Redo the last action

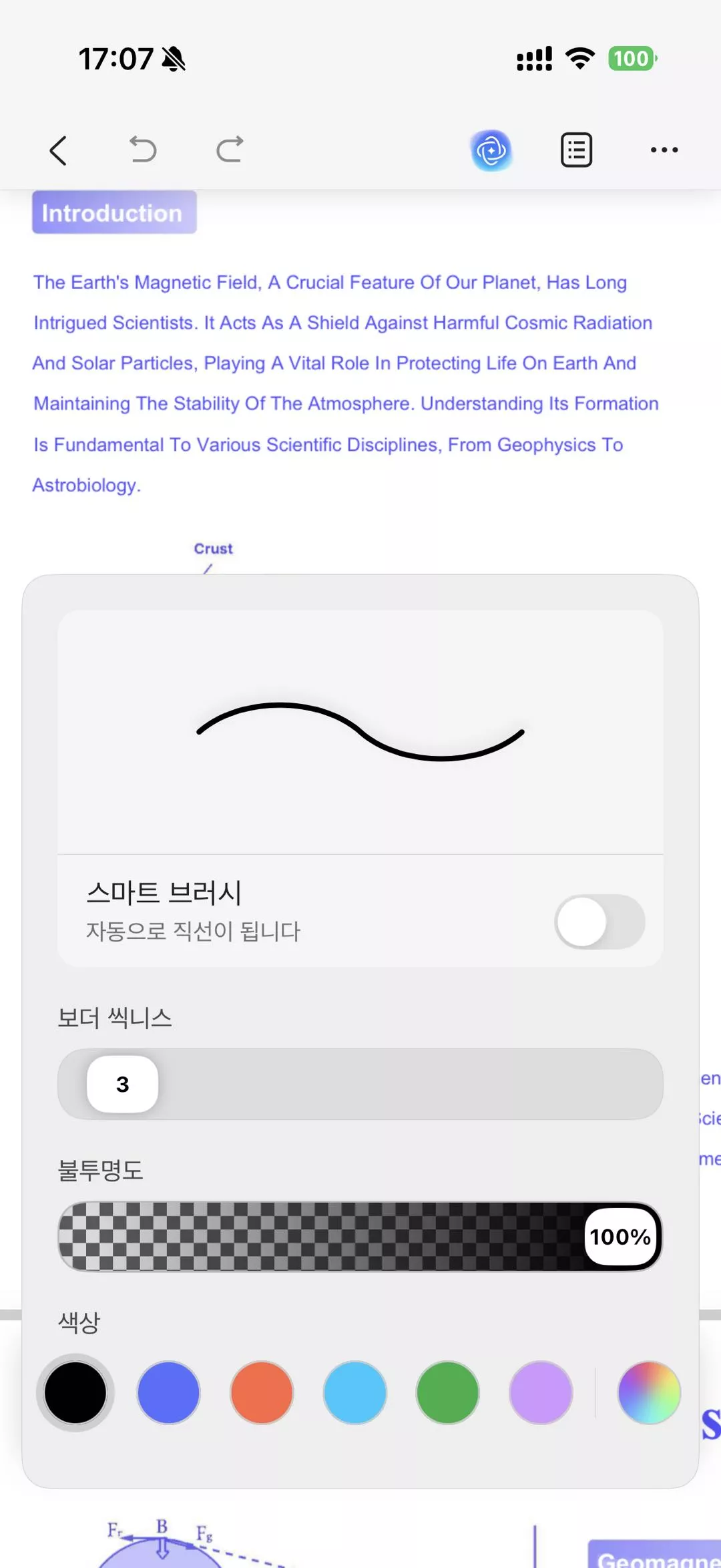point(229,150)
